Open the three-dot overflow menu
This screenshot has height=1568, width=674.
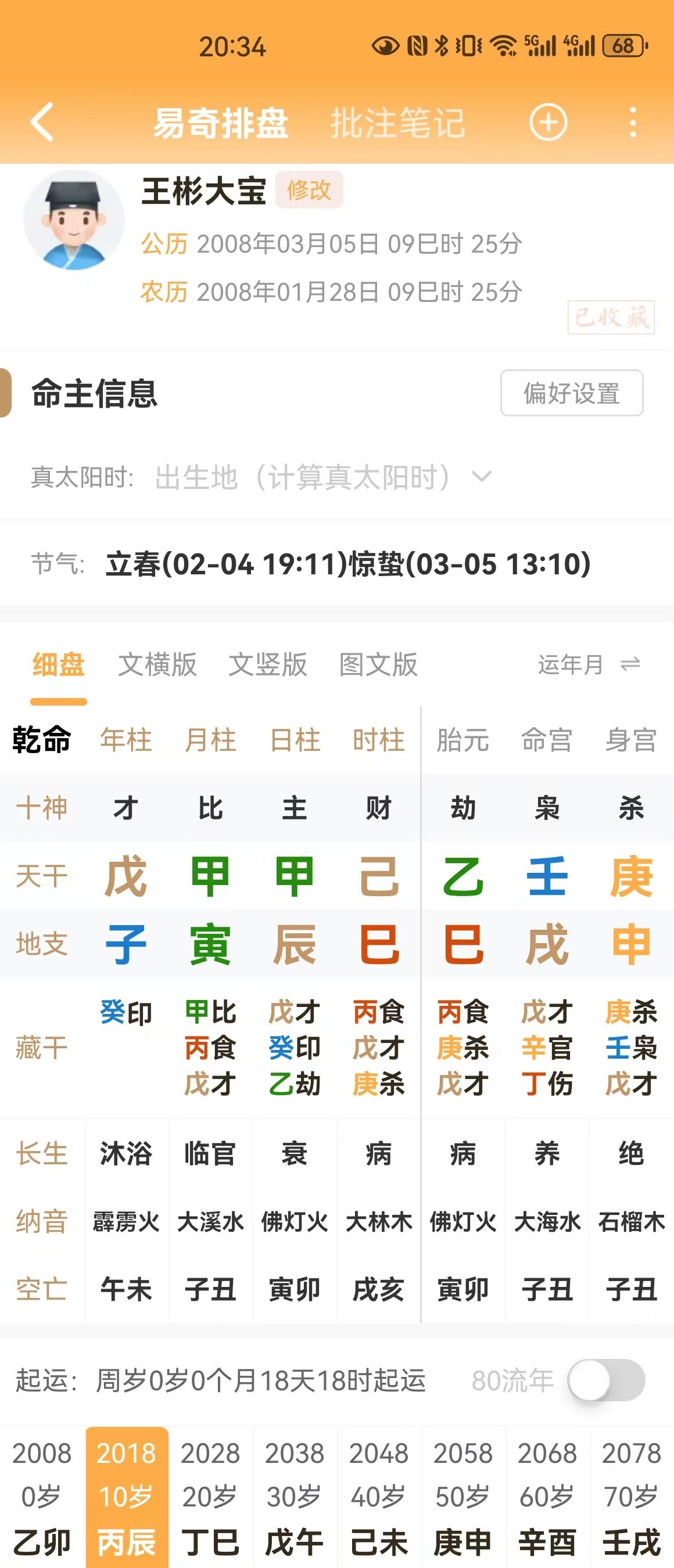[x=633, y=123]
